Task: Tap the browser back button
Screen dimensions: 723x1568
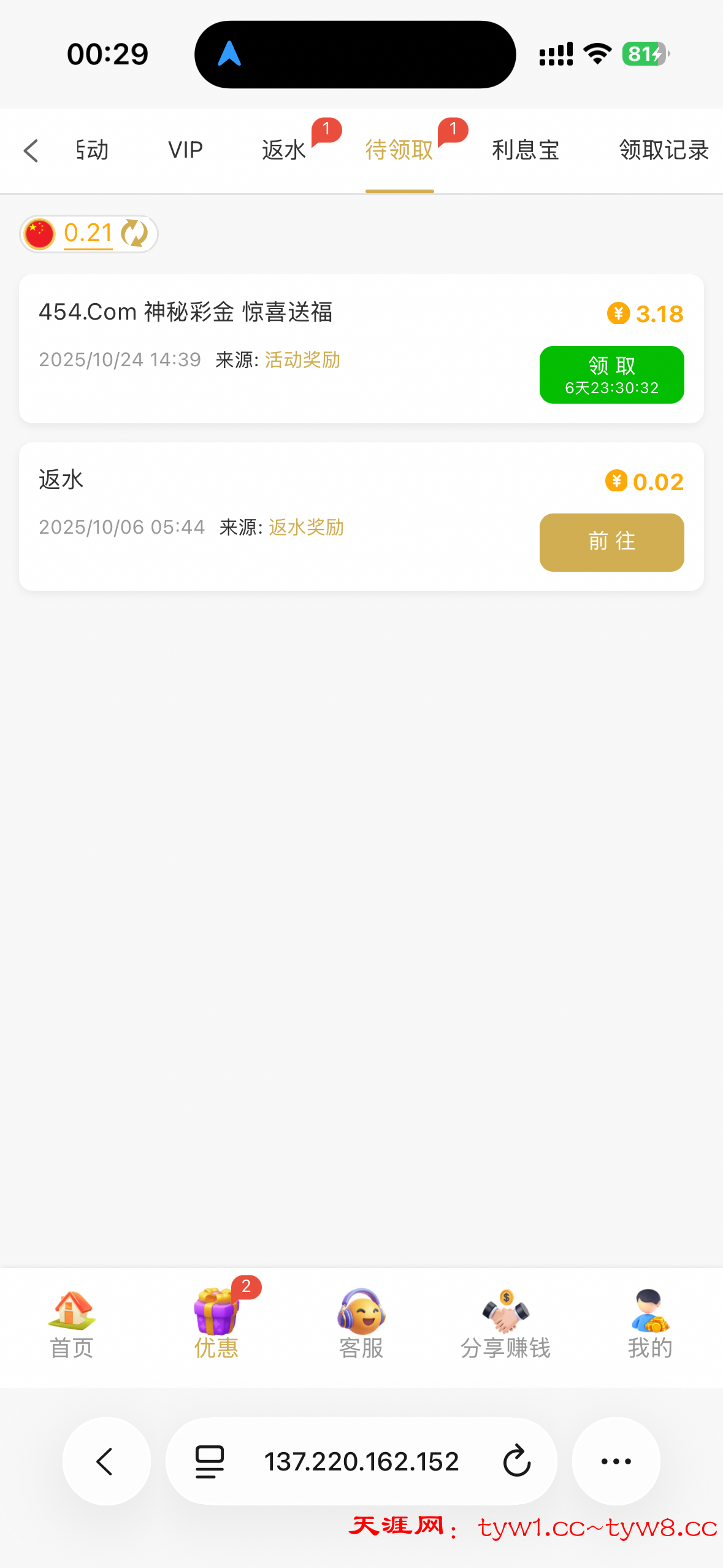Action: 106,1461
